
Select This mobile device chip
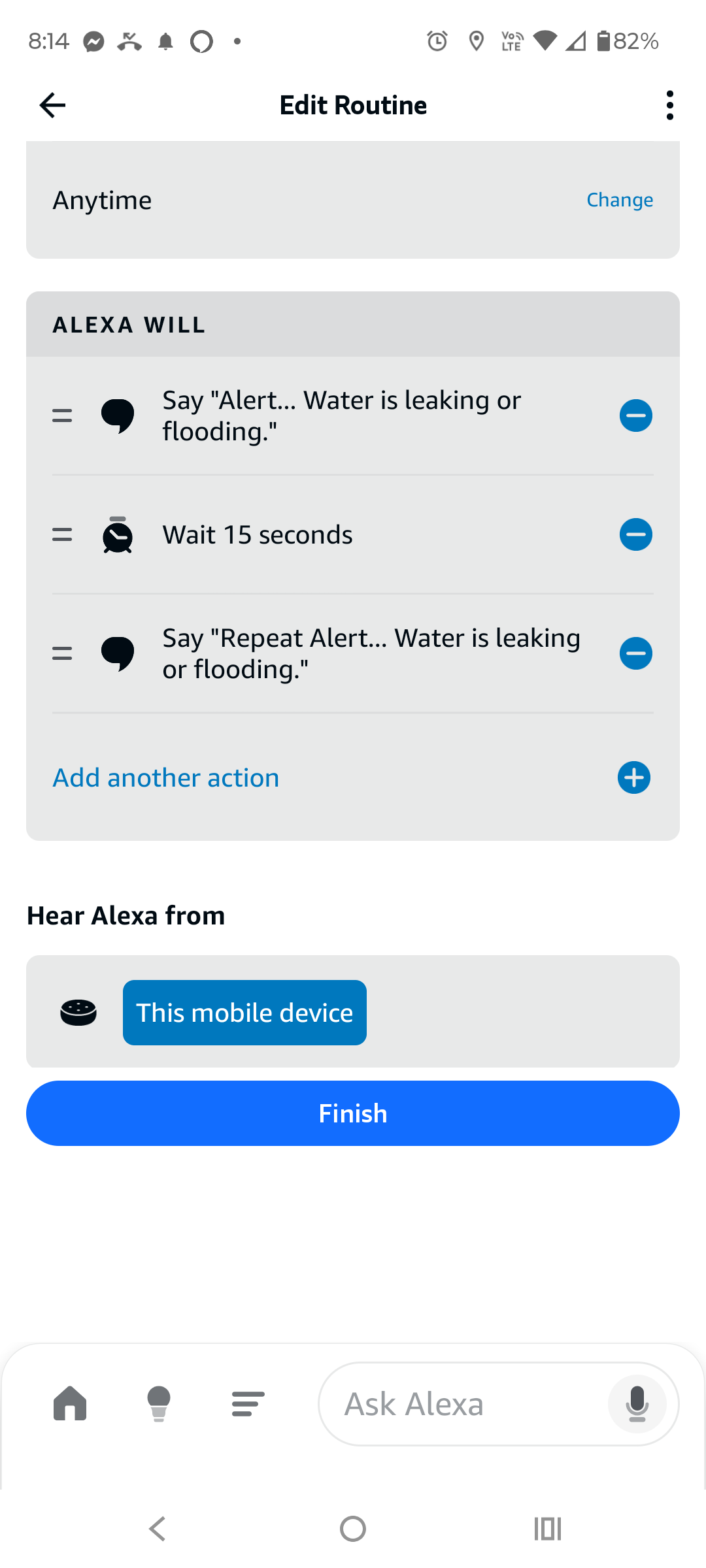click(244, 1013)
